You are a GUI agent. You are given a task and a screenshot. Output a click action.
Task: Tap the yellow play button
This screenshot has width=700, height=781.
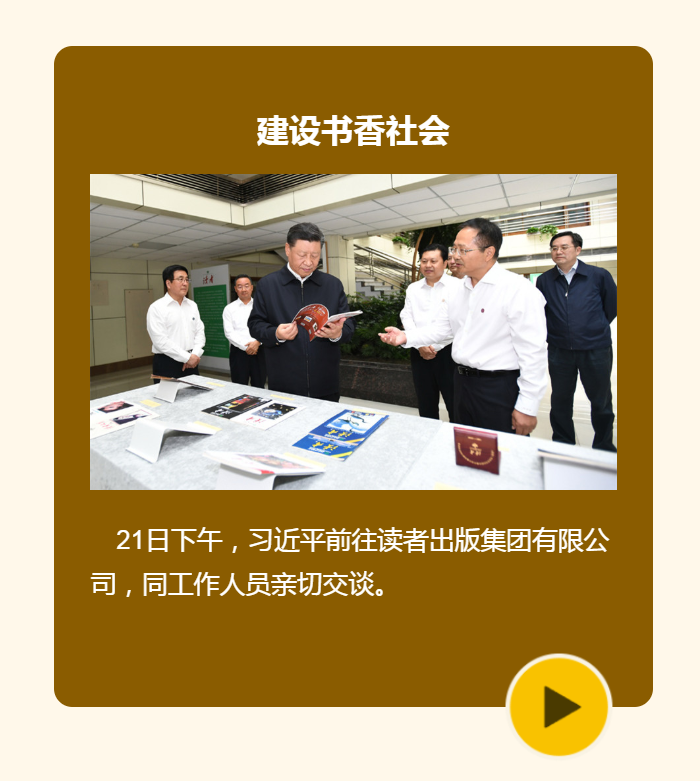click(x=559, y=707)
